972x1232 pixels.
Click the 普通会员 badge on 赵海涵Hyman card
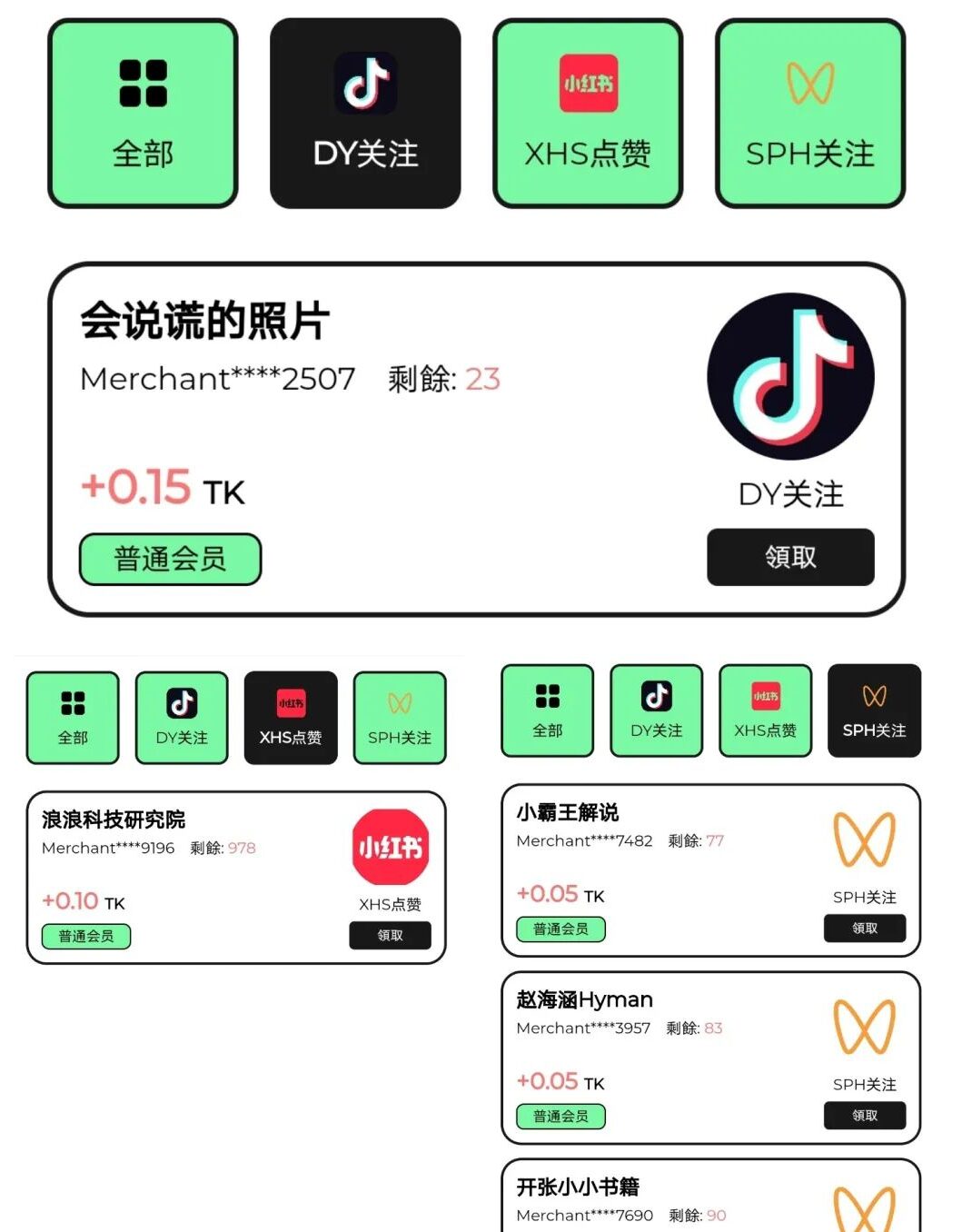(x=560, y=1117)
